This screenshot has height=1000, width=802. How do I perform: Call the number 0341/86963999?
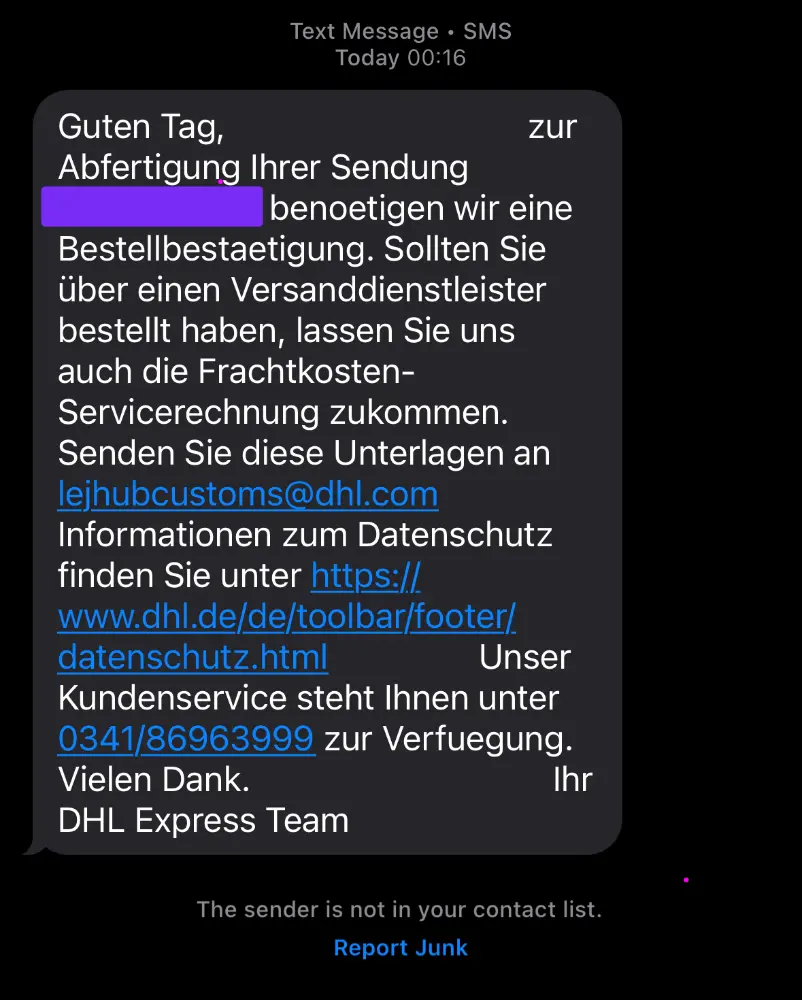186,739
